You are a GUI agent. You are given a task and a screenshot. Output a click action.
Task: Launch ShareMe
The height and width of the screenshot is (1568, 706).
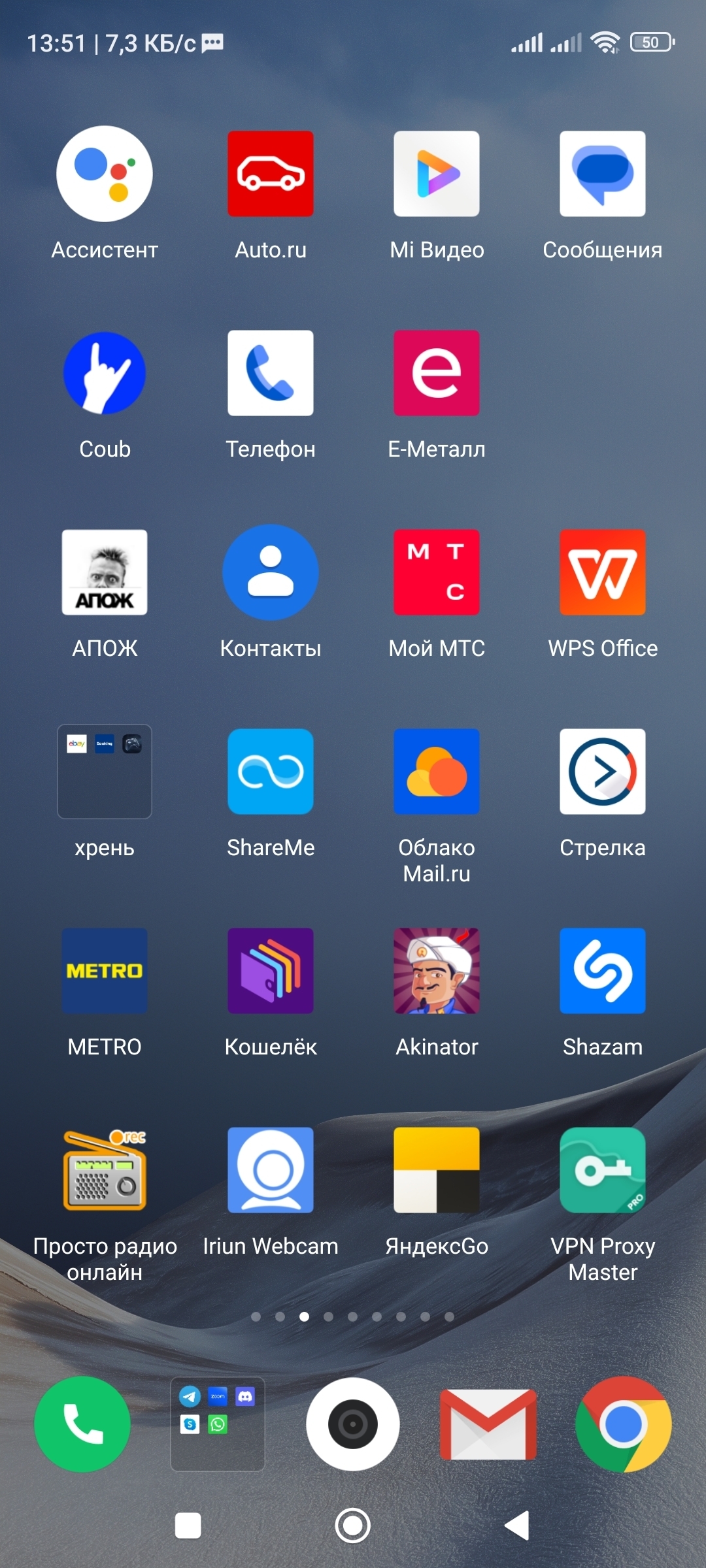point(271,772)
